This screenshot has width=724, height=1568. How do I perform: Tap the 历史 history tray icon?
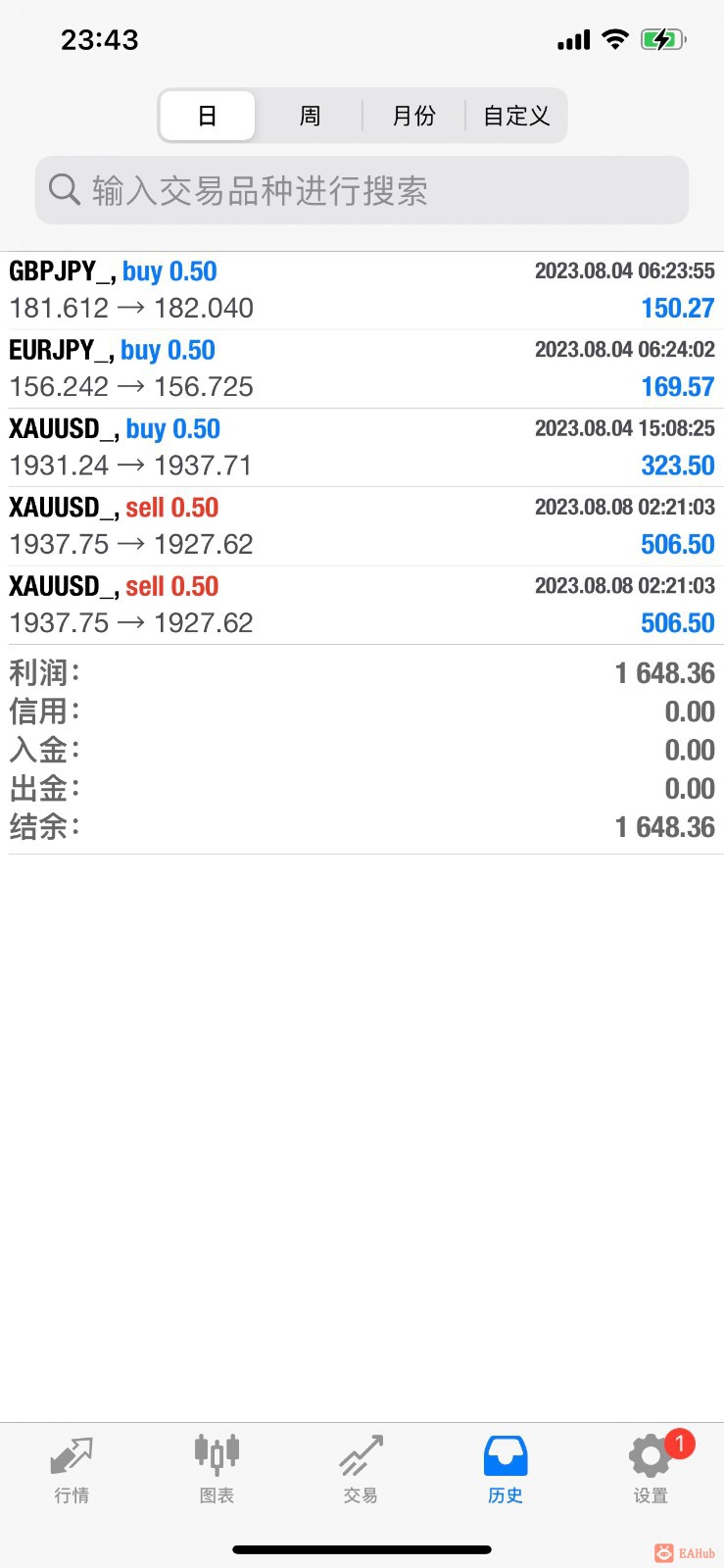tap(504, 1454)
